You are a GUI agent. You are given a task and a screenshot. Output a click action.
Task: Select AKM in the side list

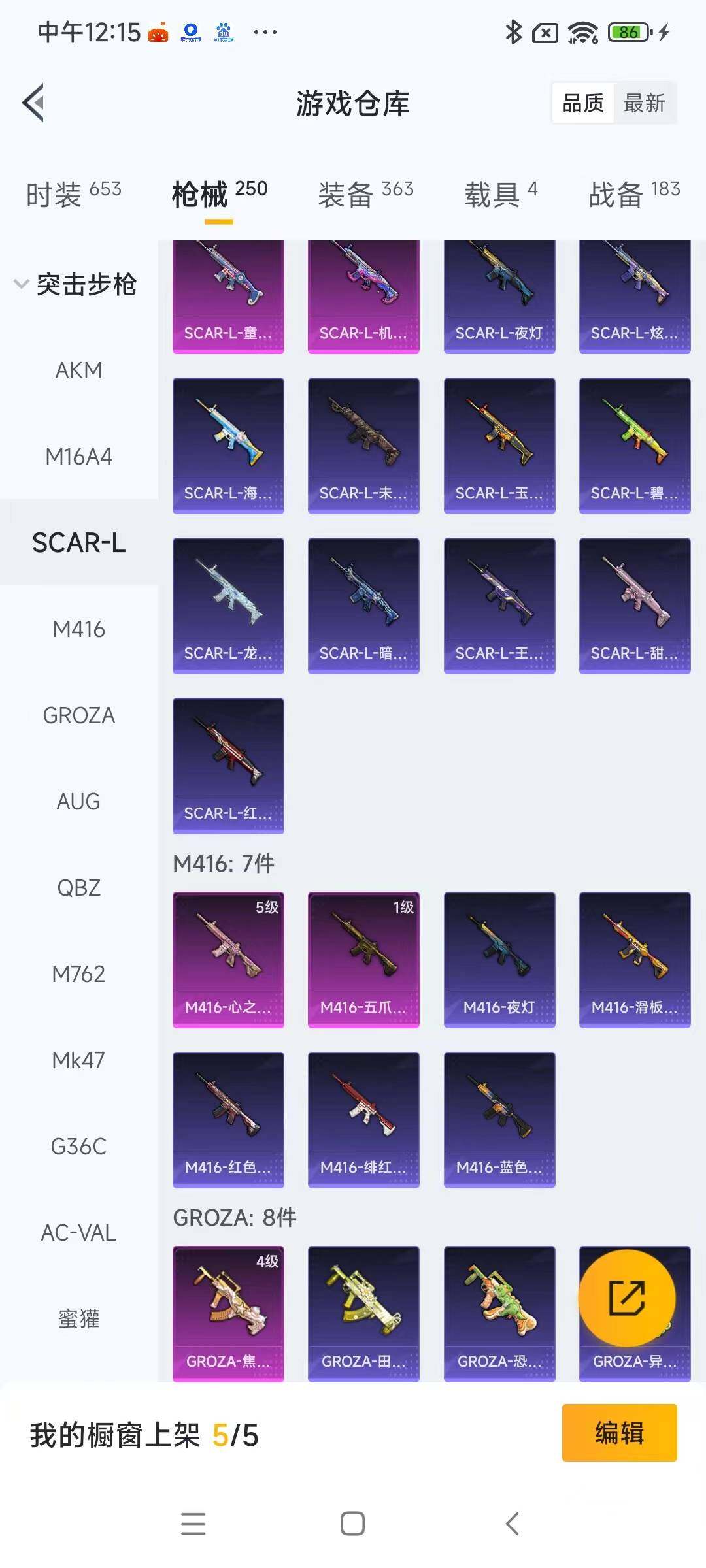[x=78, y=370]
